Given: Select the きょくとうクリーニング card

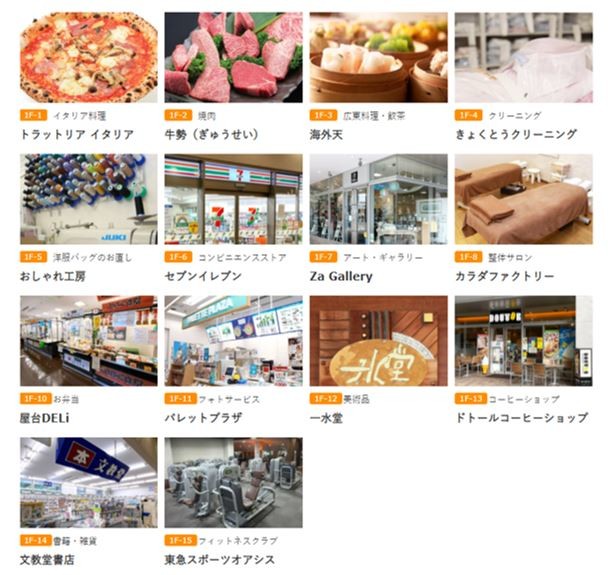Looking at the screenshot, I should pos(523,57).
